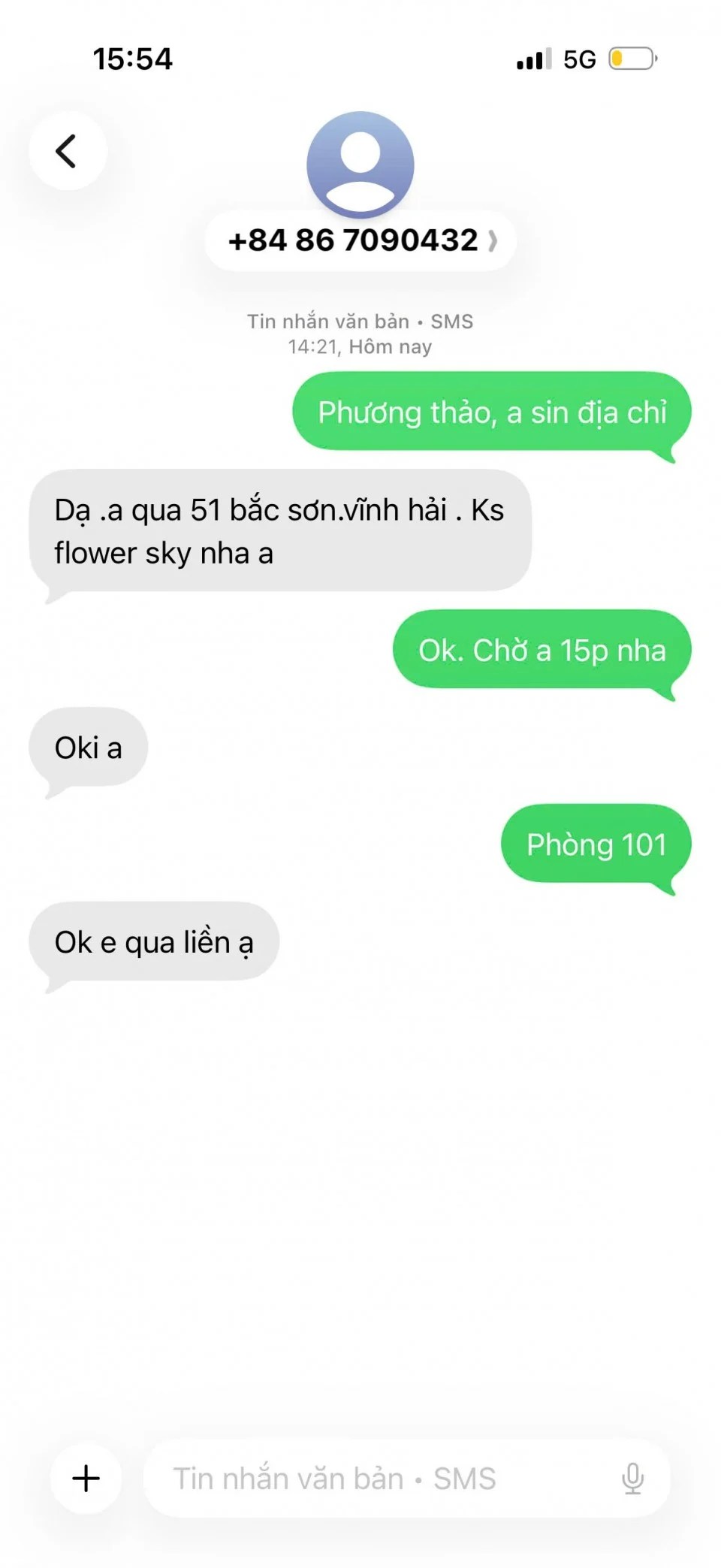Image resolution: width=721 pixels, height=1568 pixels.
Task: Start dictation with the microphone icon
Action: pyautogui.click(x=632, y=1478)
